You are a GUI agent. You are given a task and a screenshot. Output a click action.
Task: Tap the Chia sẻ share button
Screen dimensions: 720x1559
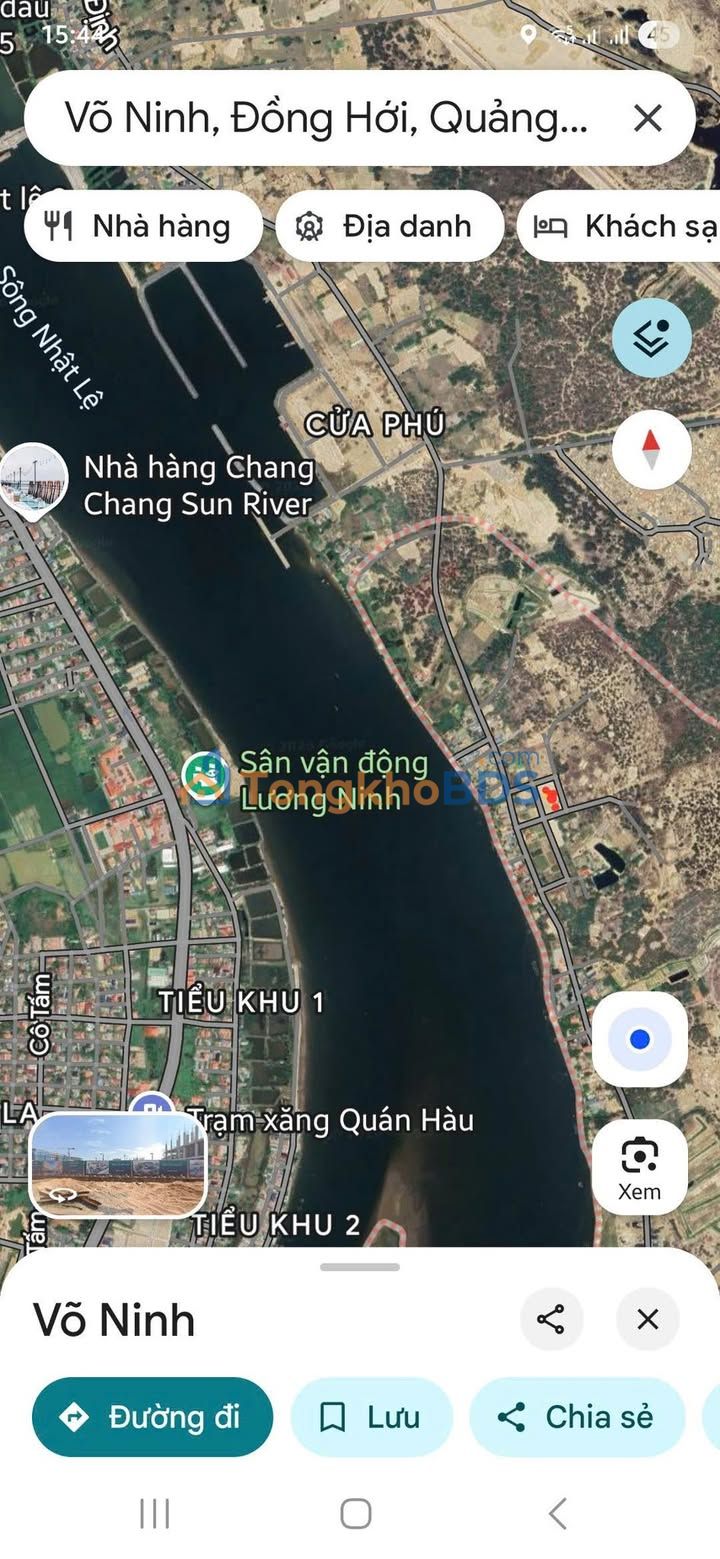(577, 1417)
